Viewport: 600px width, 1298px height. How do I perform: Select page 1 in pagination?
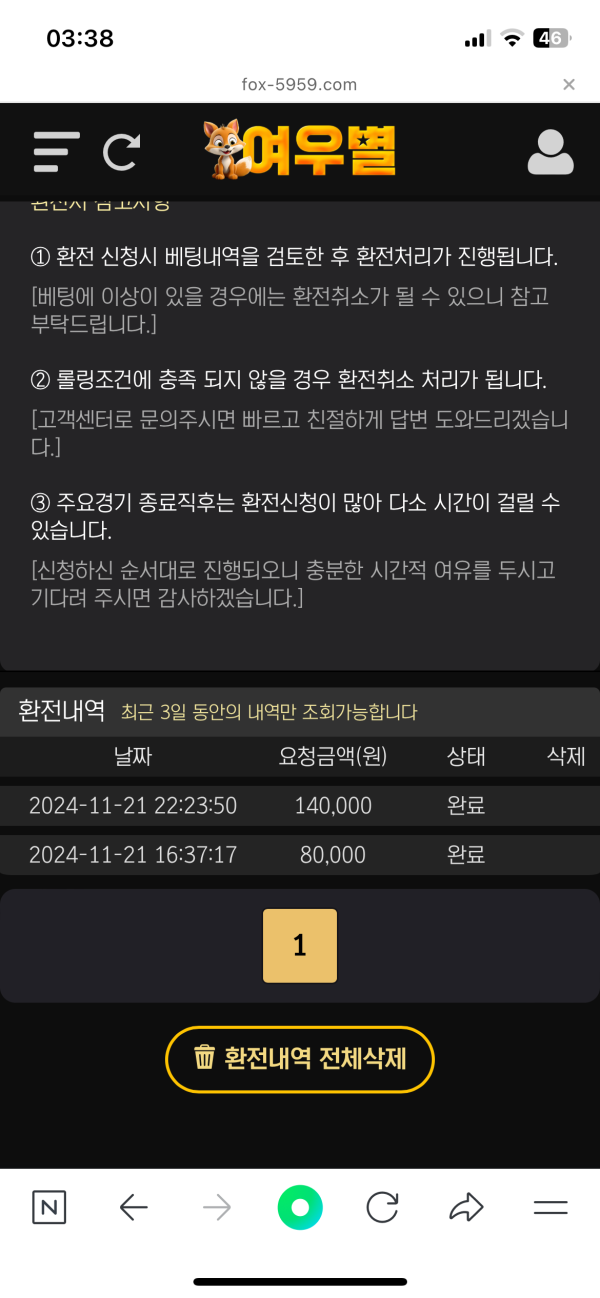click(x=300, y=946)
